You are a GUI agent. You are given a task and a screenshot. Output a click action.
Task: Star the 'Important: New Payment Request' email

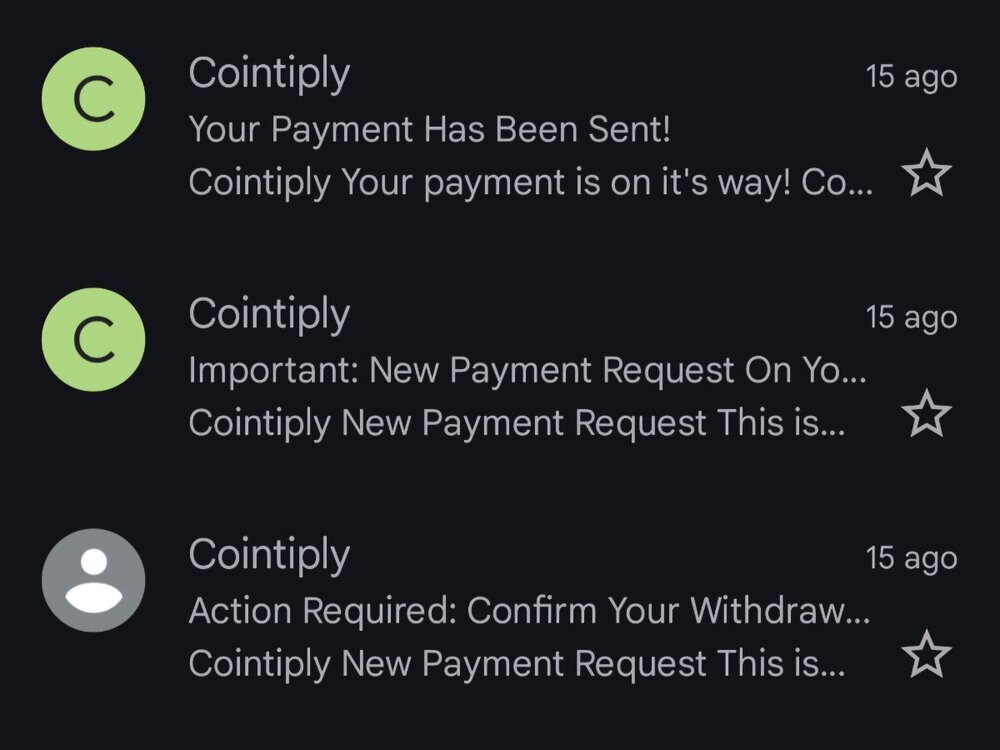[926, 416]
